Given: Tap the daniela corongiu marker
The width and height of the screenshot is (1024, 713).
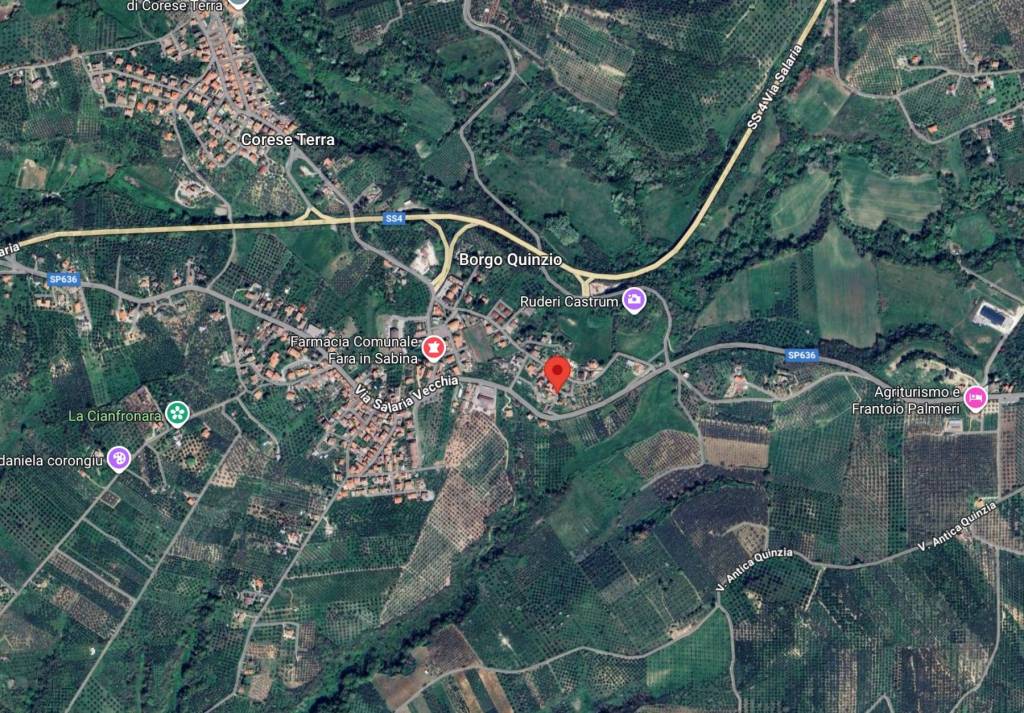Looking at the screenshot, I should (119, 458).
